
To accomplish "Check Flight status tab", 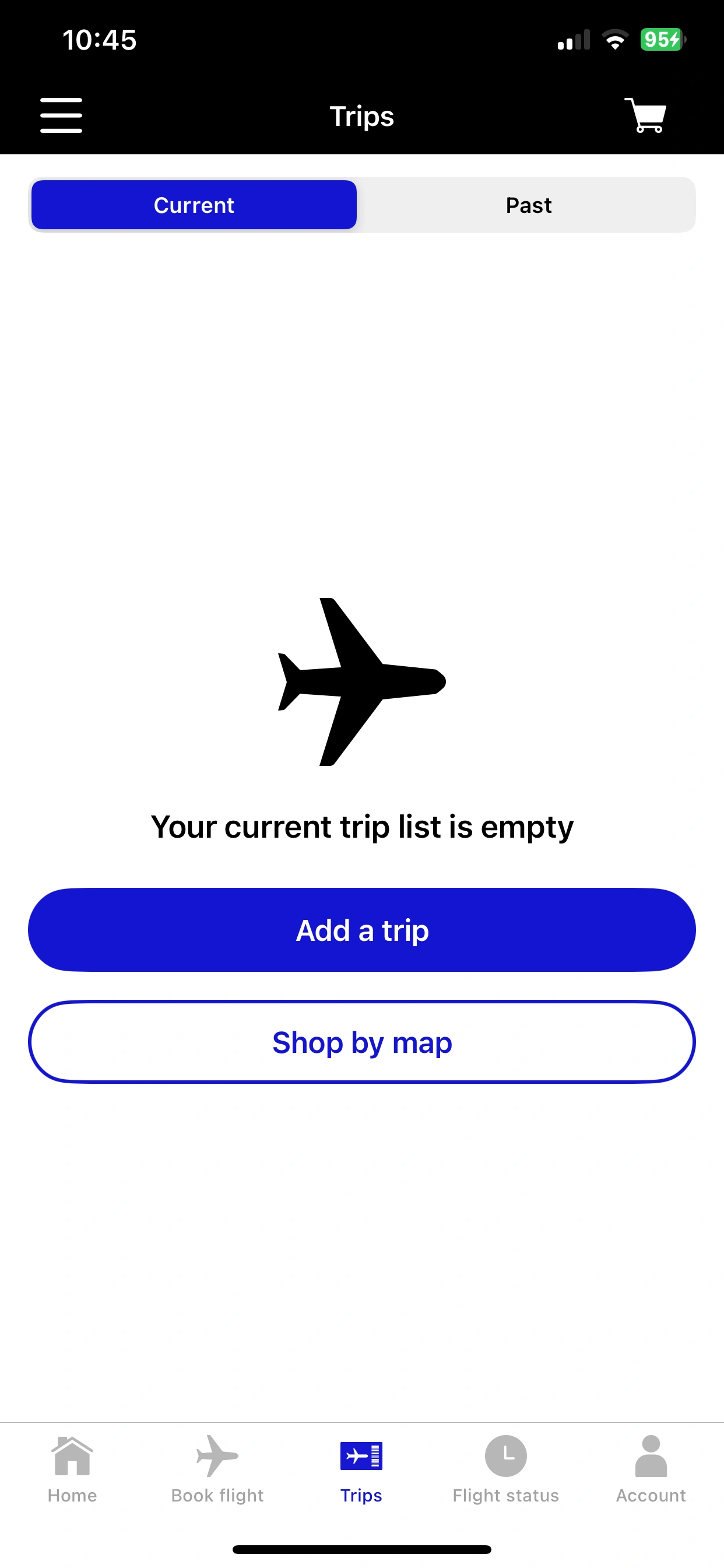I will click(x=505, y=1468).
